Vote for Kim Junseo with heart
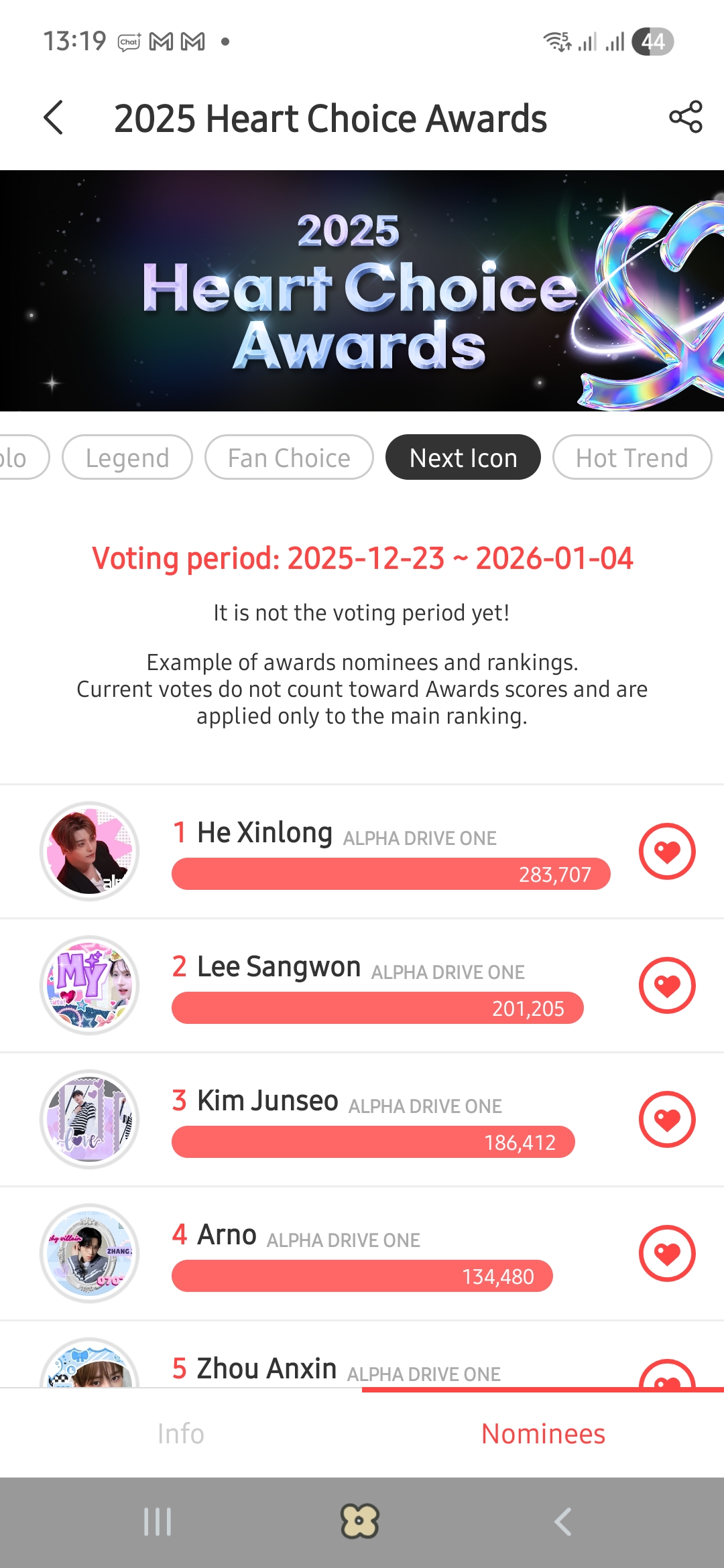This screenshot has width=724, height=1568. click(667, 1119)
